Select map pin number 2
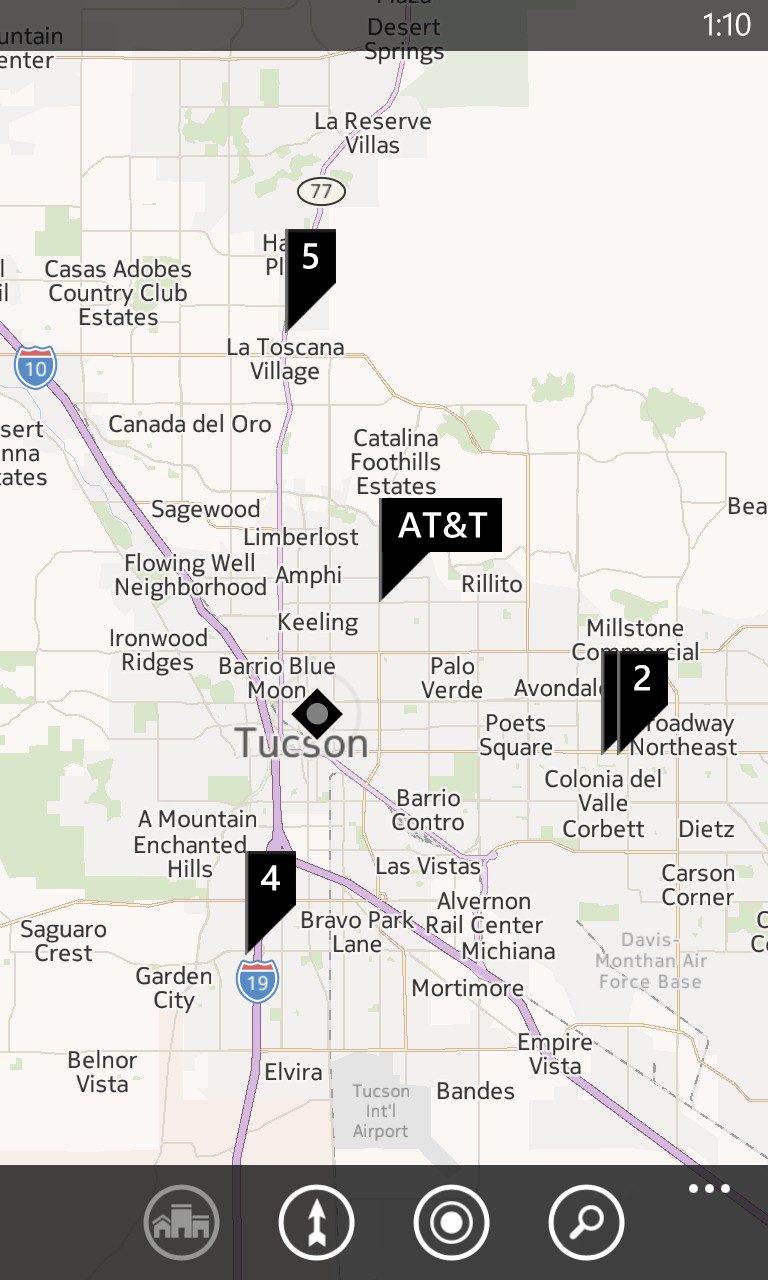The height and width of the screenshot is (1280, 768). pos(642,681)
